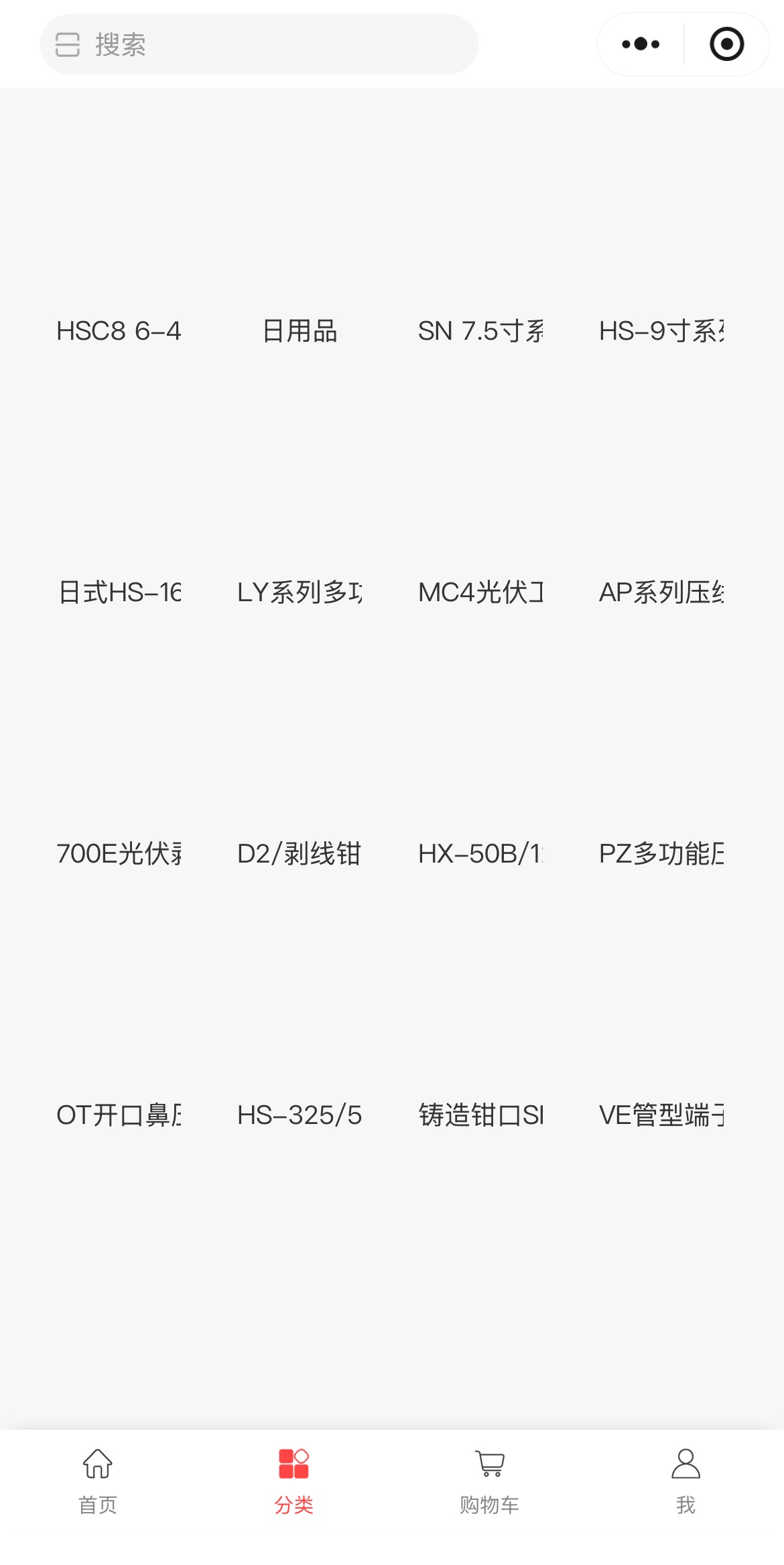View the PZ多功能 category

click(661, 854)
